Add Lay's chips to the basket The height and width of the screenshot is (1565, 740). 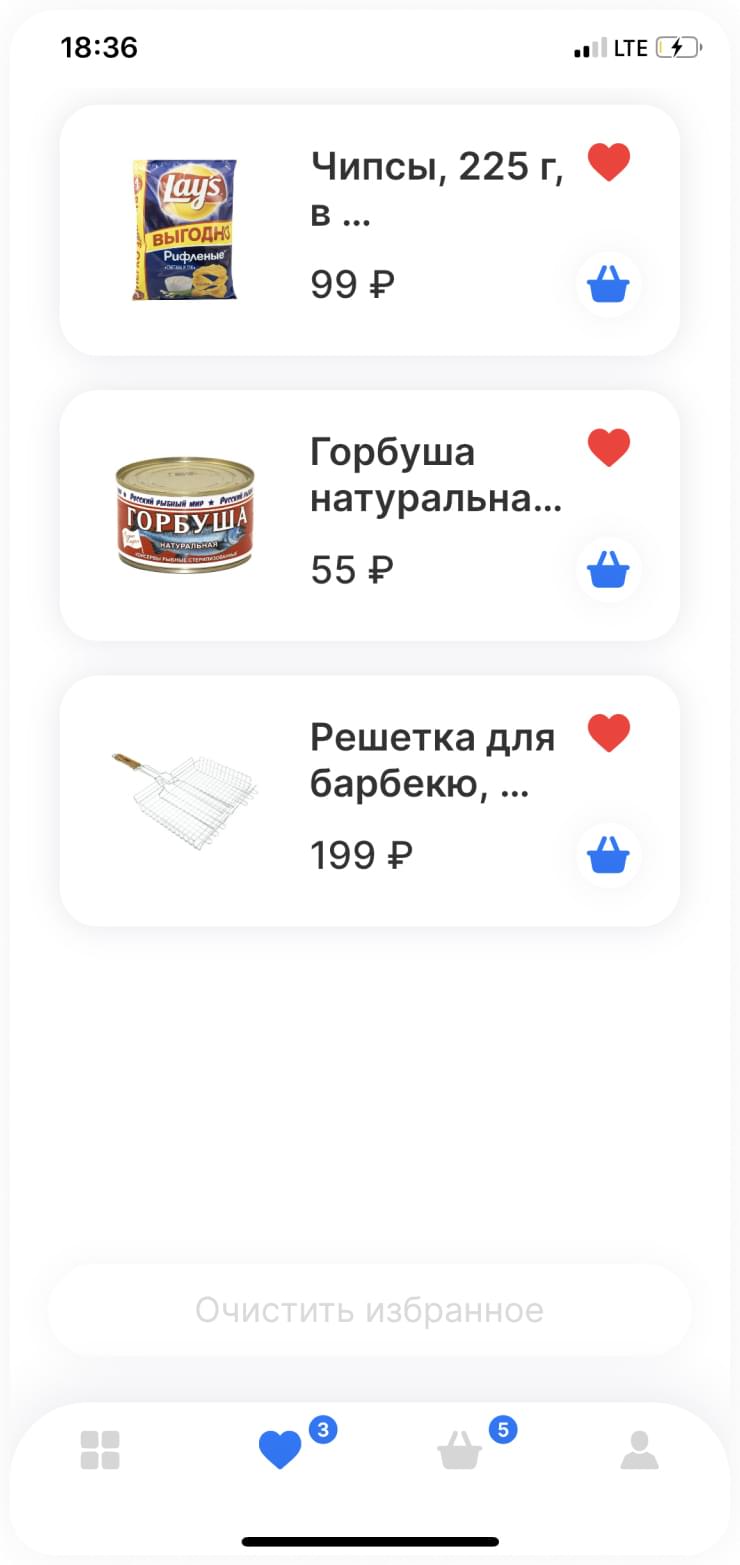[x=607, y=283]
